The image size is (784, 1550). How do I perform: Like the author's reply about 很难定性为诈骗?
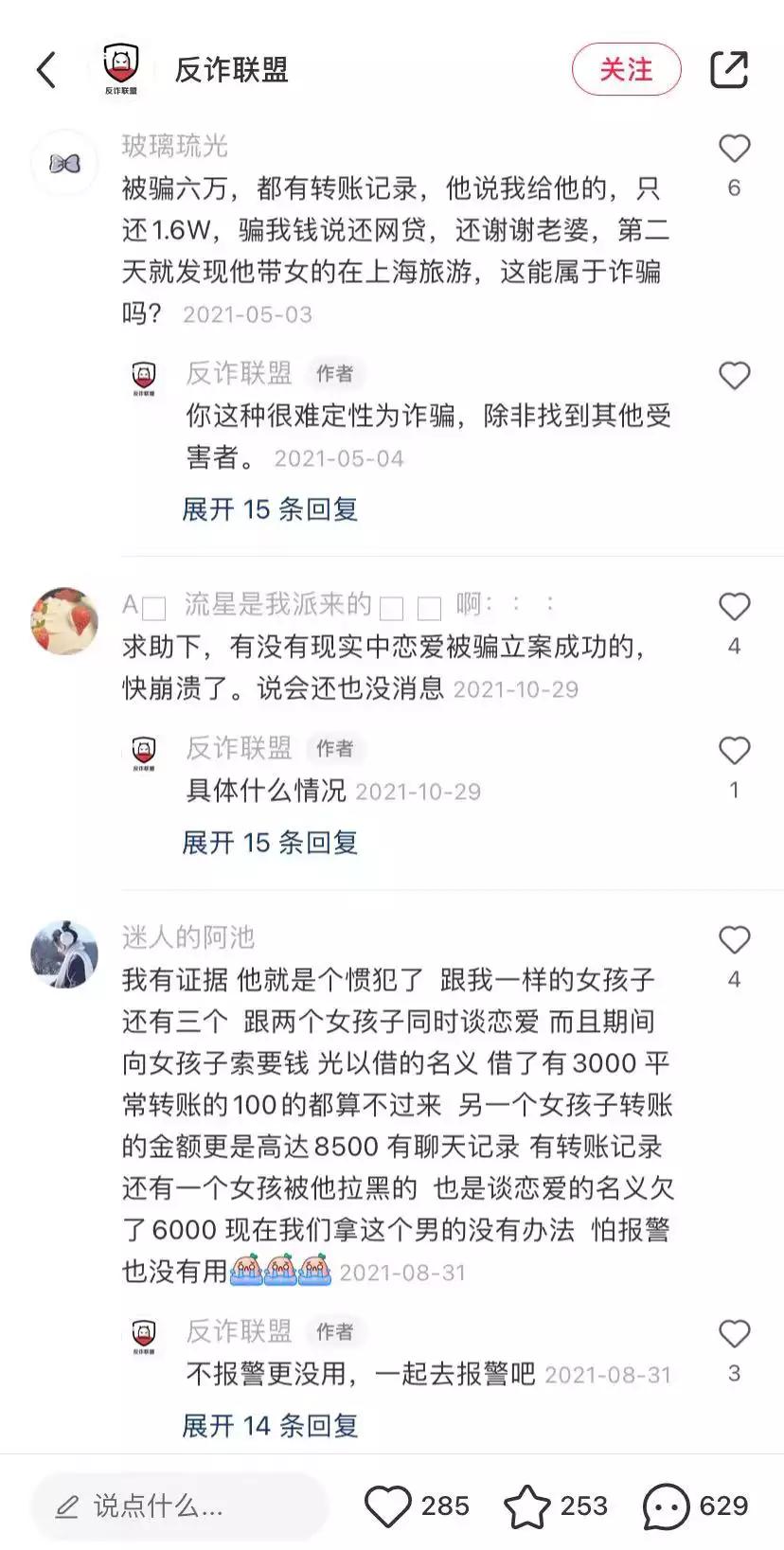coord(734,376)
